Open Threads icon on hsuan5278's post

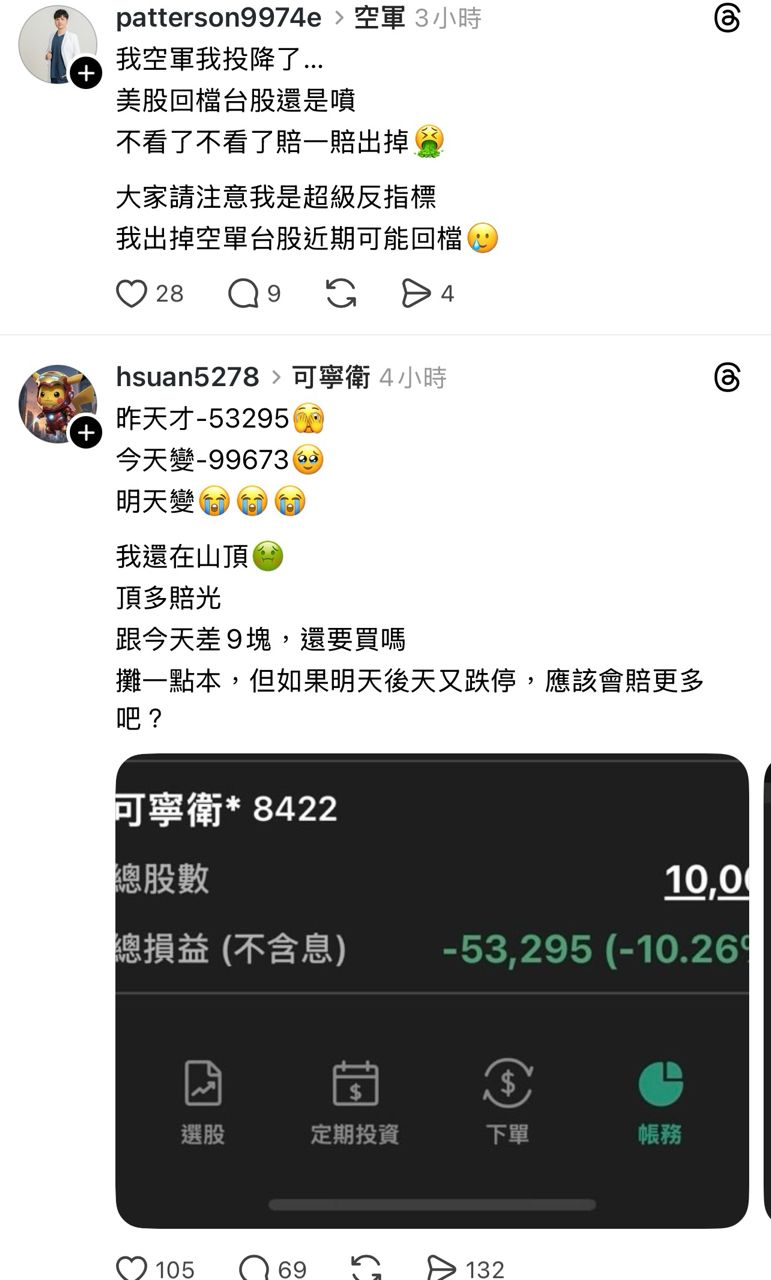click(727, 377)
